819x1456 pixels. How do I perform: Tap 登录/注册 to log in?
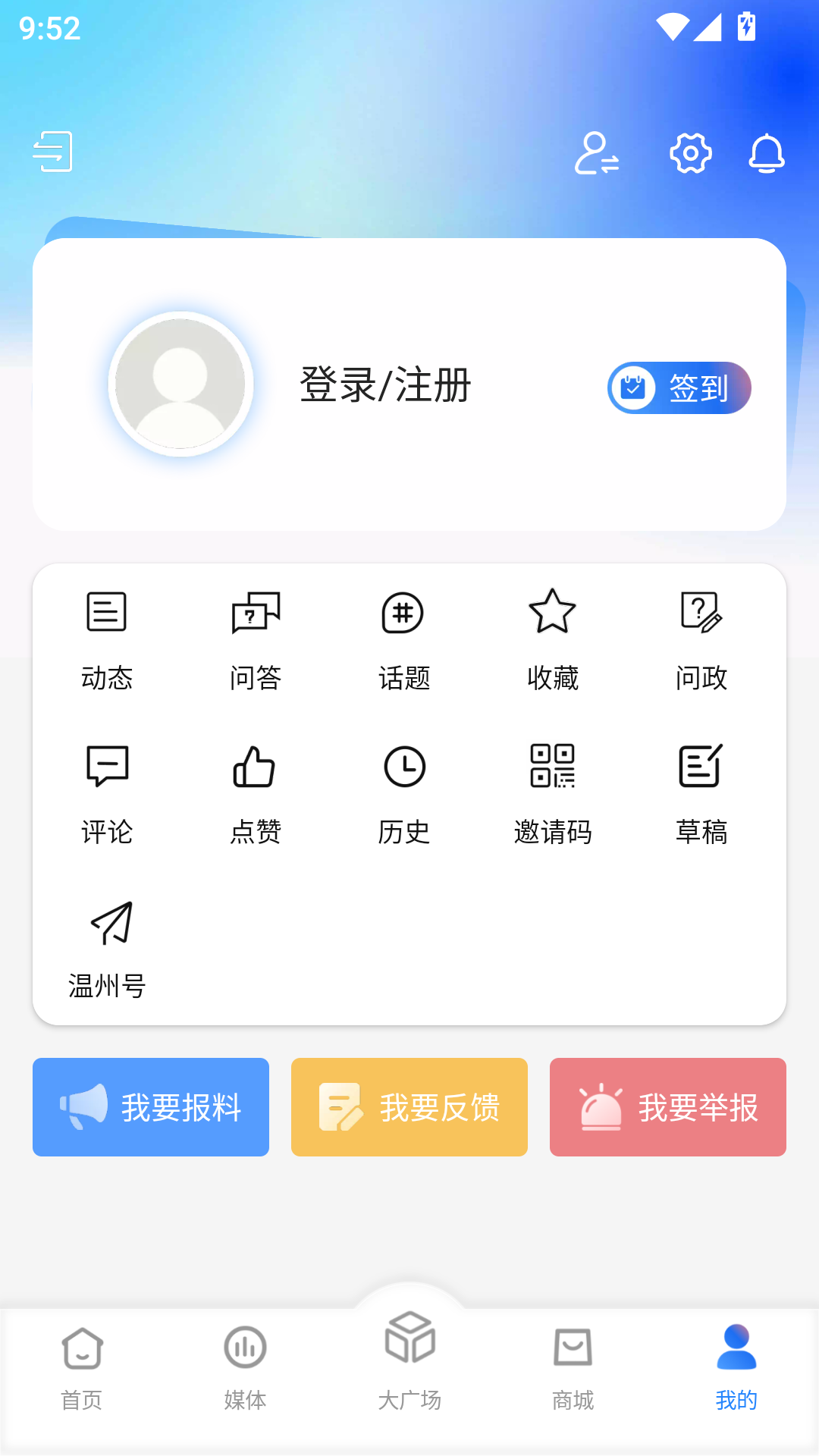tap(385, 385)
